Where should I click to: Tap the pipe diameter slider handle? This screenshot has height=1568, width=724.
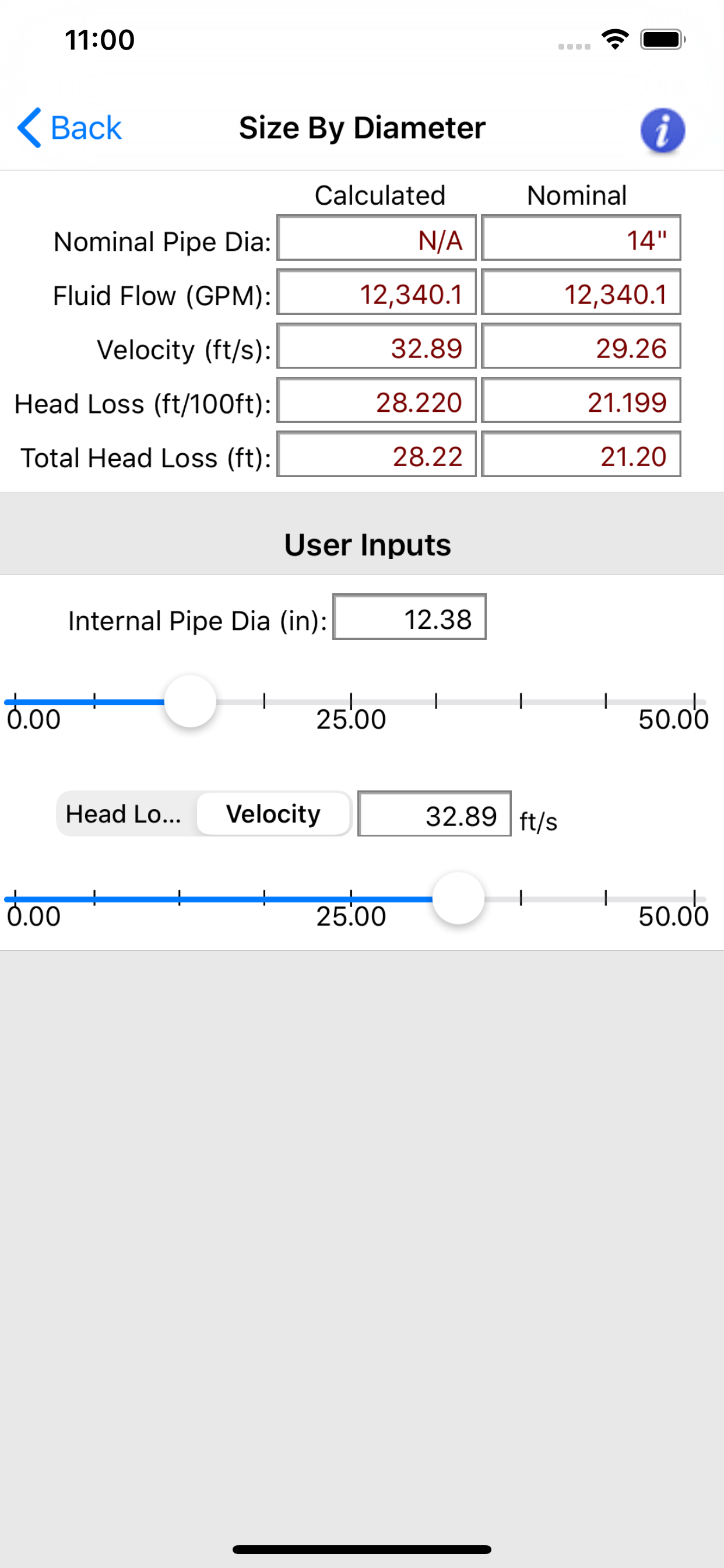(191, 701)
